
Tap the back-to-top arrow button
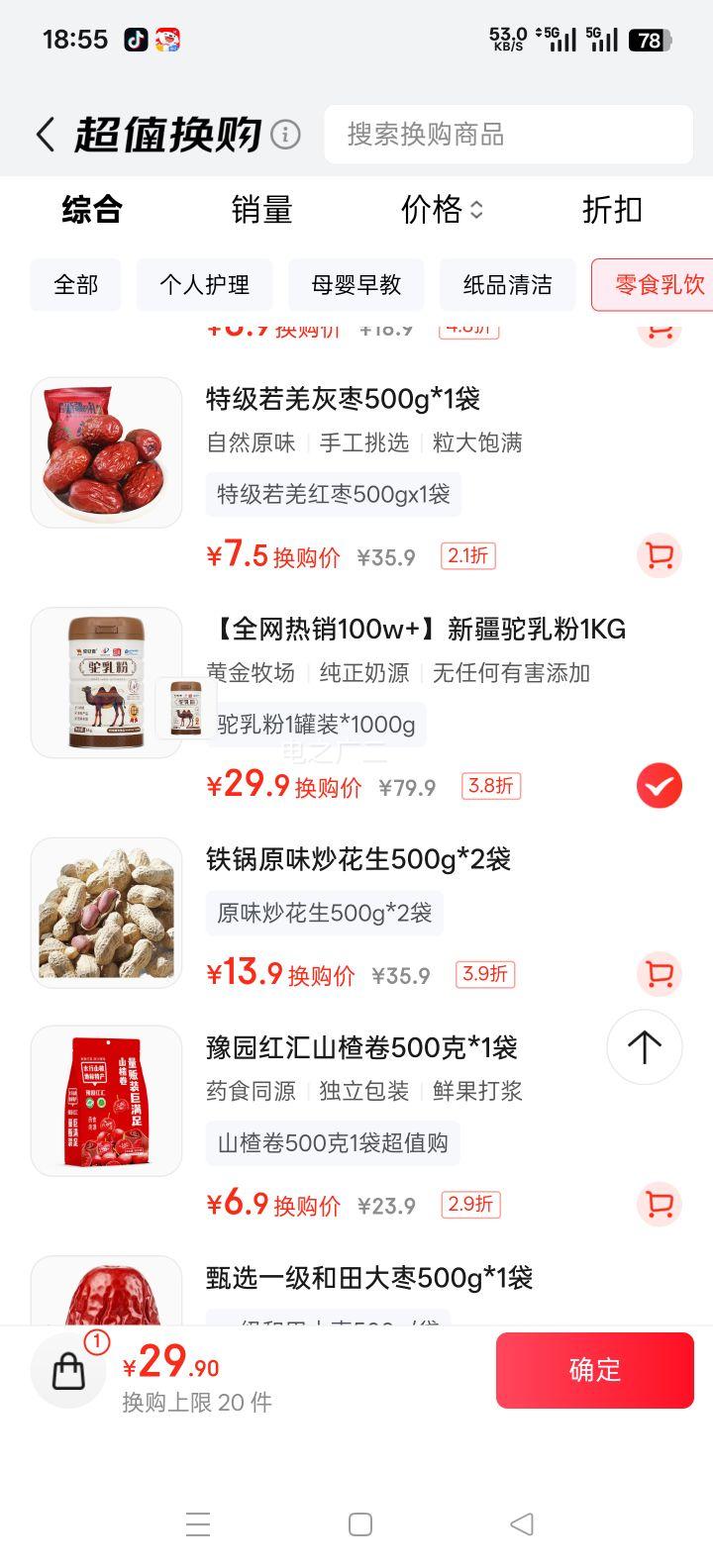(645, 1046)
